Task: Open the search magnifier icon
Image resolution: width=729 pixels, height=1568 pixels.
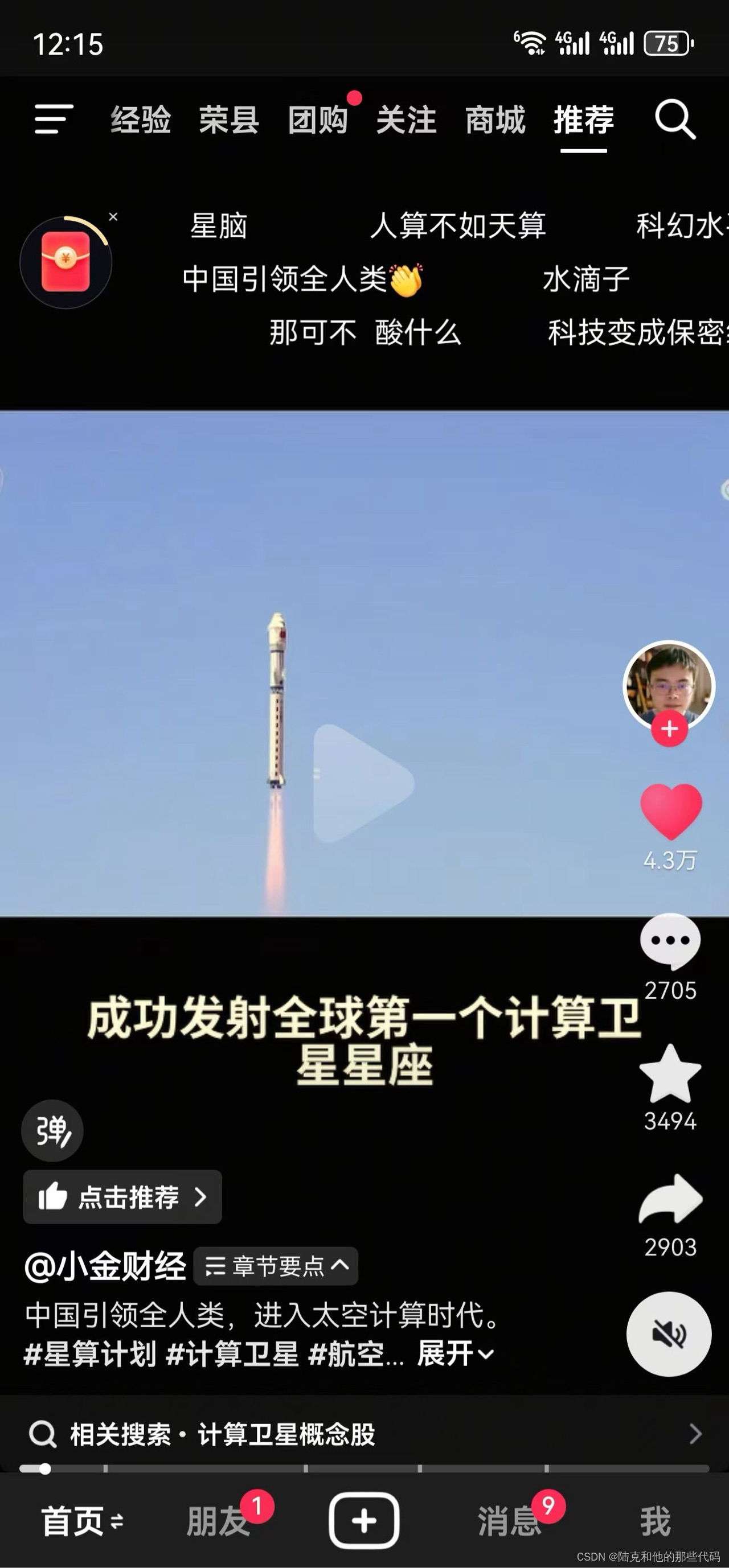Action: click(675, 120)
